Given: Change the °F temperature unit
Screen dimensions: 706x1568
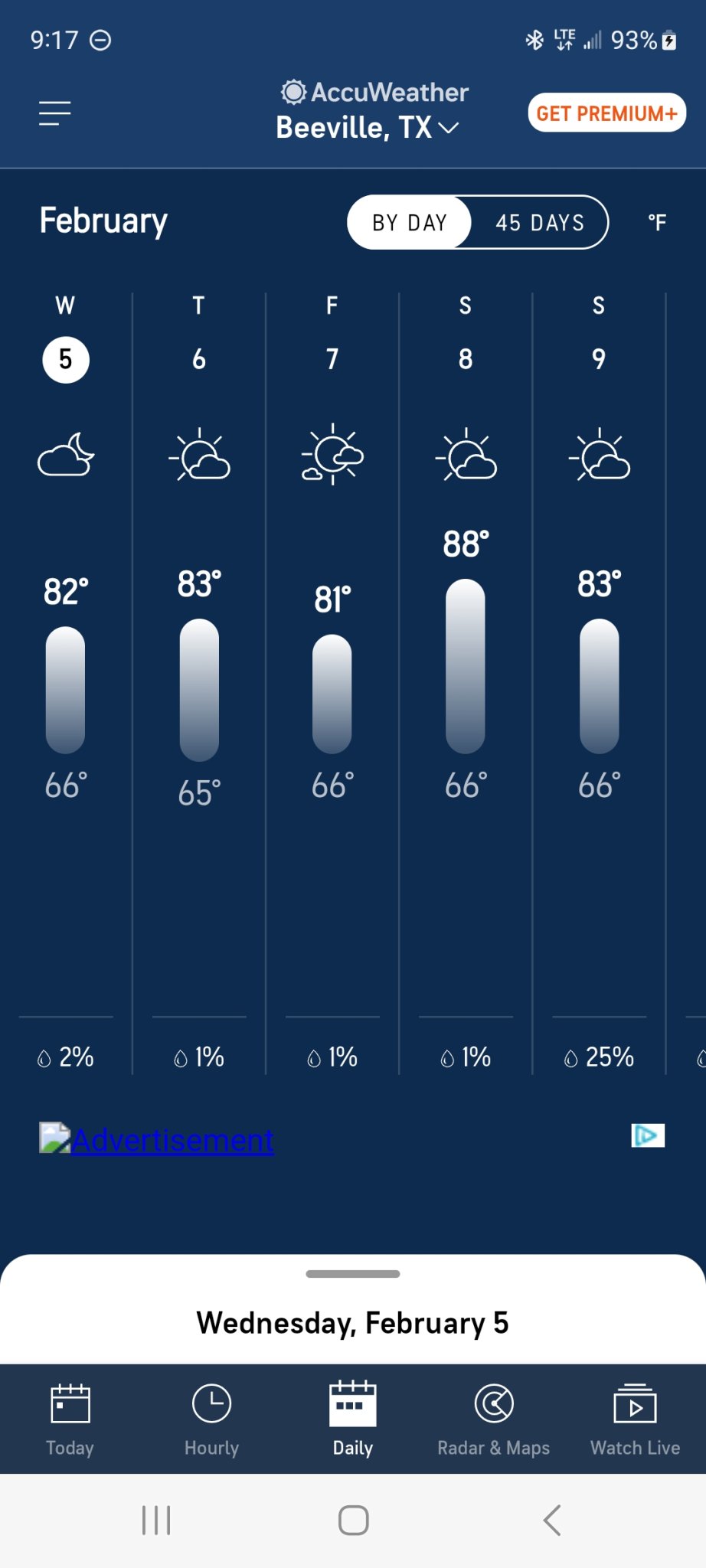Looking at the screenshot, I should coord(657,223).
